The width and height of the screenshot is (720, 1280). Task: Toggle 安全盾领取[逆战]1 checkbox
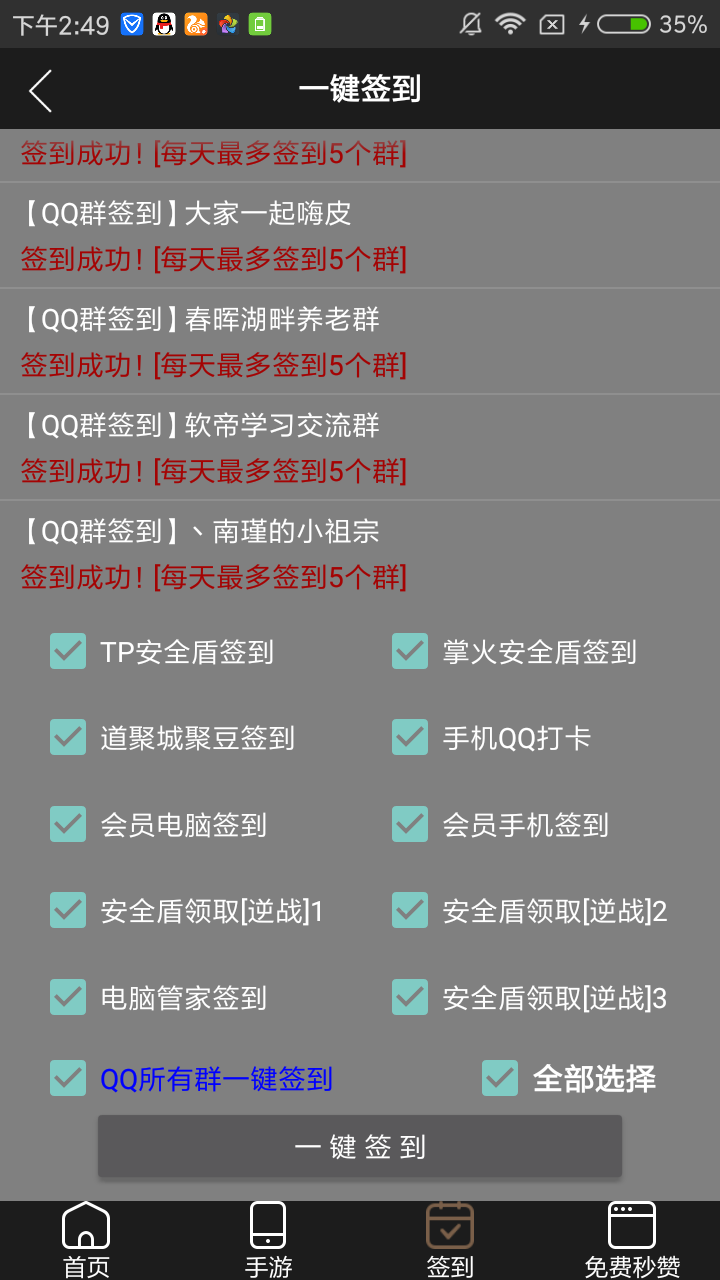(67, 911)
